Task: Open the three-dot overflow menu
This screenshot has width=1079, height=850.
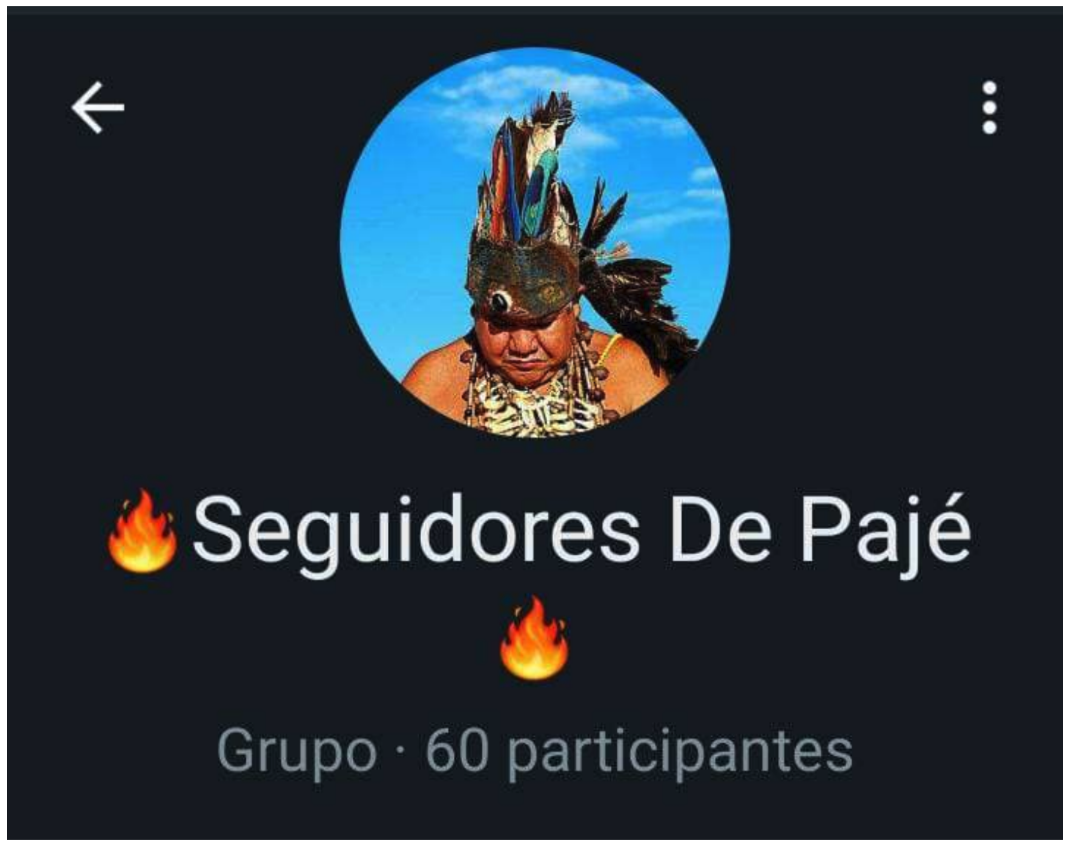Action: click(x=989, y=108)
